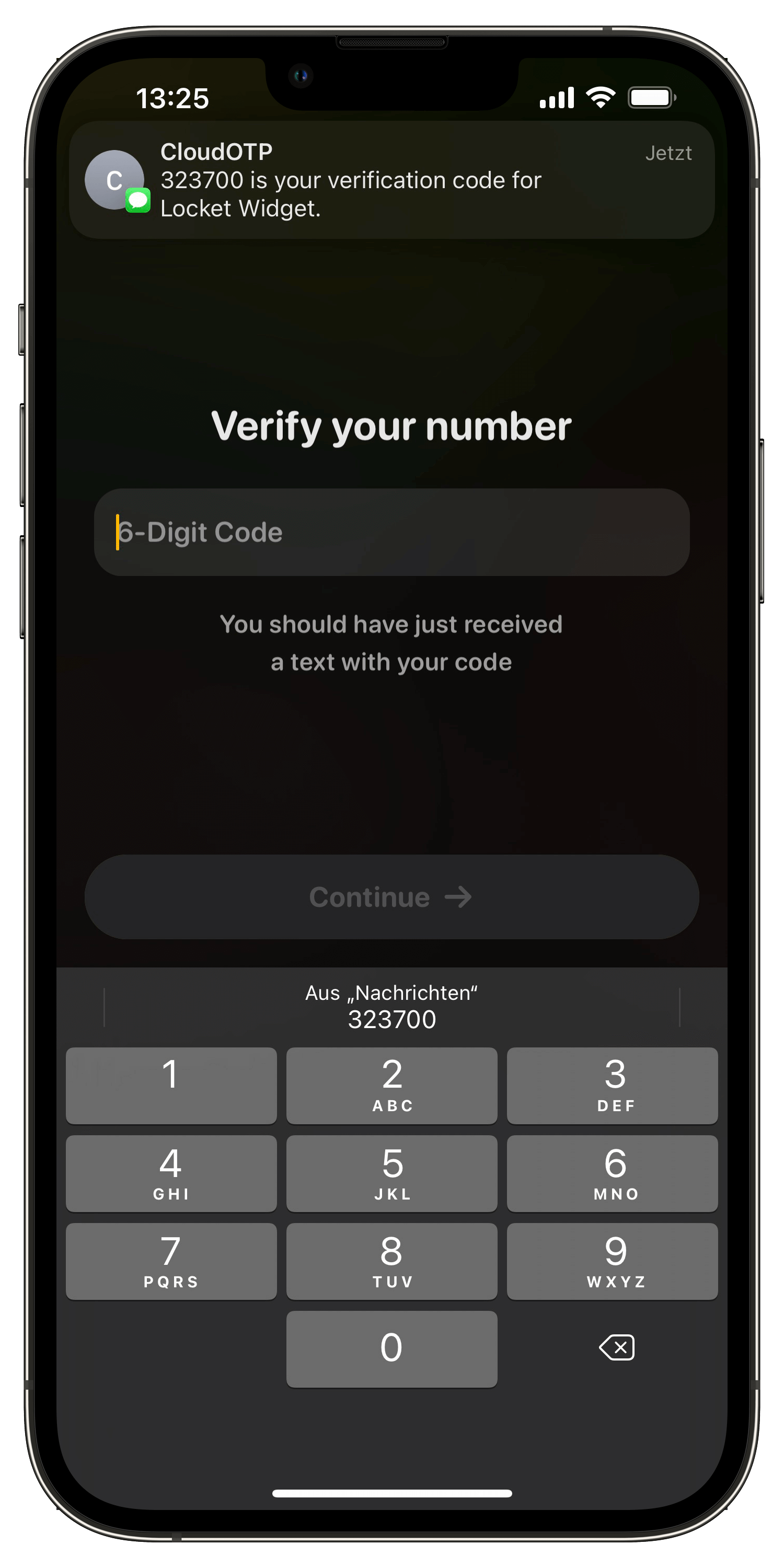The height and width of the screenshot is (1568, 784).
Task: Enter digit 8 on the keypad
Action: pyautogui.click(x=391, y=1261)
